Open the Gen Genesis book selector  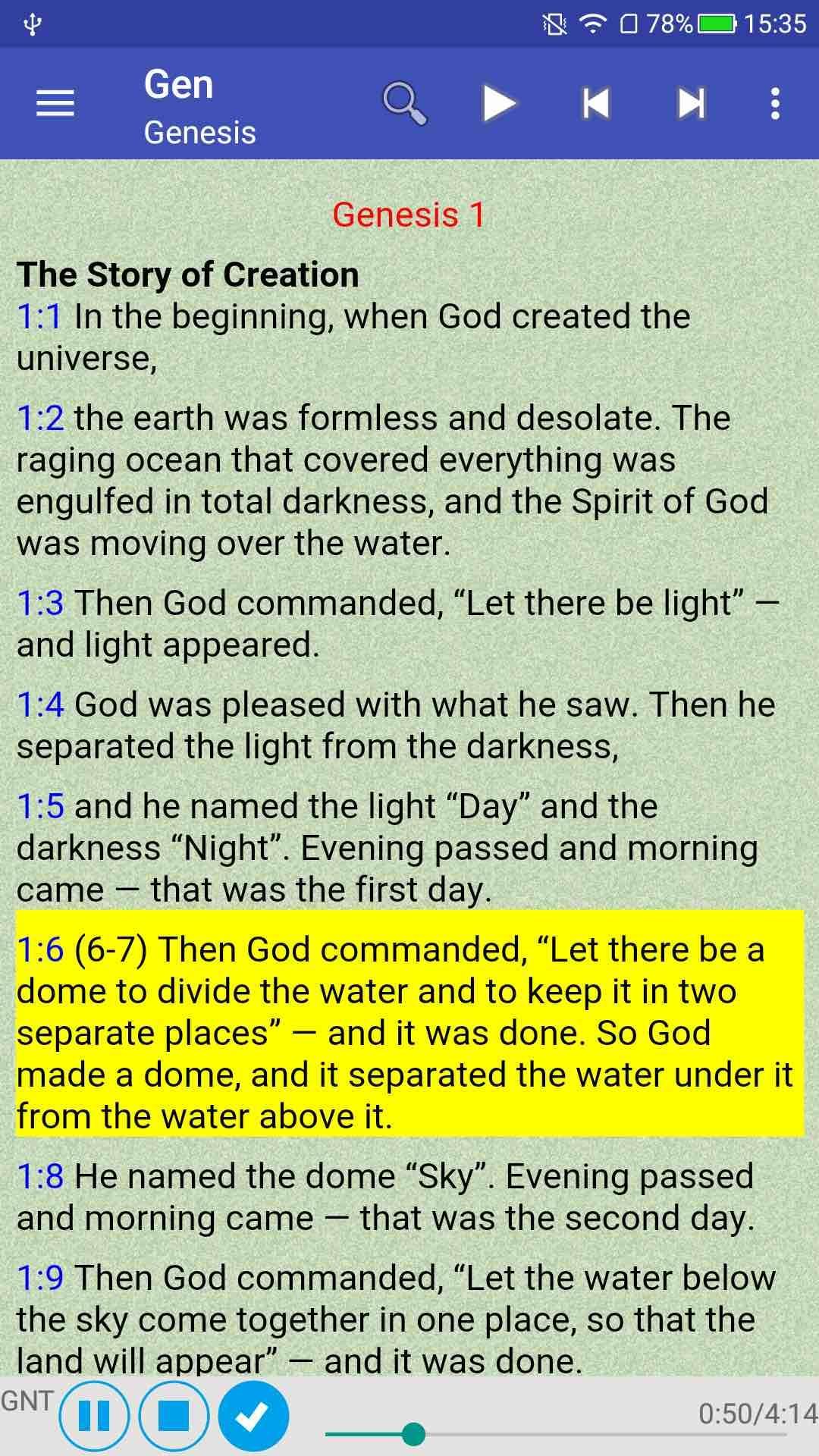[200, 107]
